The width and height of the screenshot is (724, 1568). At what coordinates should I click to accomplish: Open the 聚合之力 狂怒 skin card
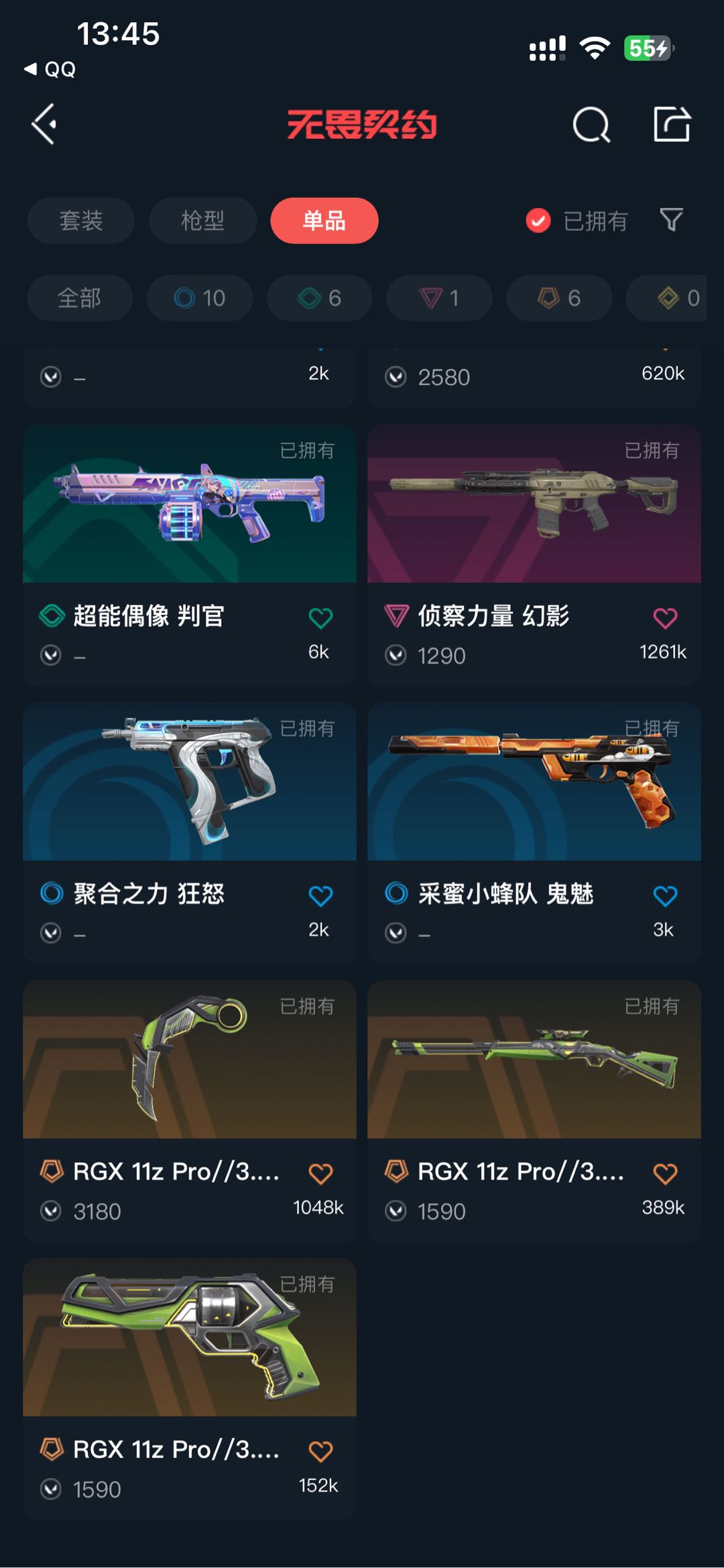tap(190, 833)
